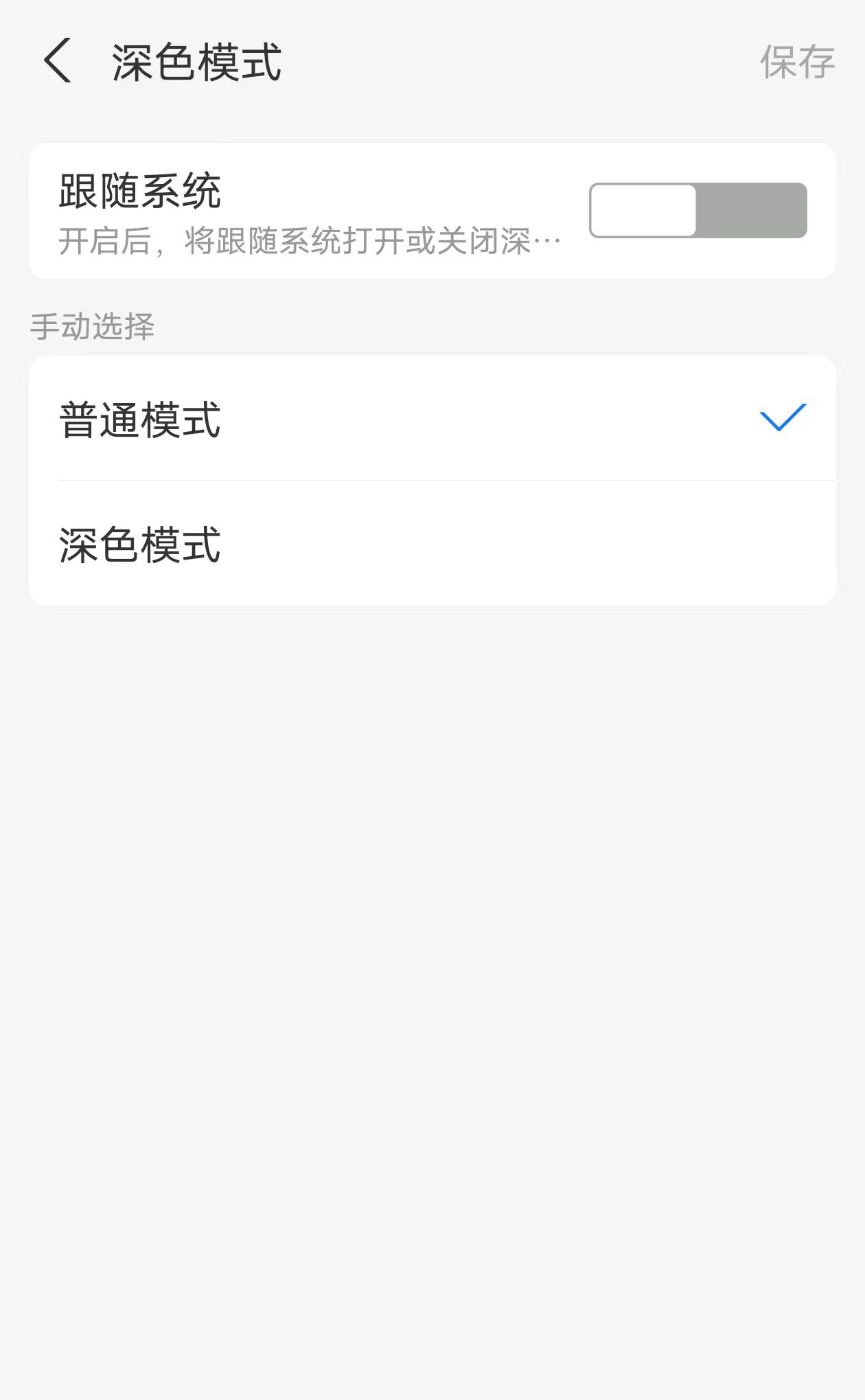Choose 深色模式 in manual selection

pos(432,544)
